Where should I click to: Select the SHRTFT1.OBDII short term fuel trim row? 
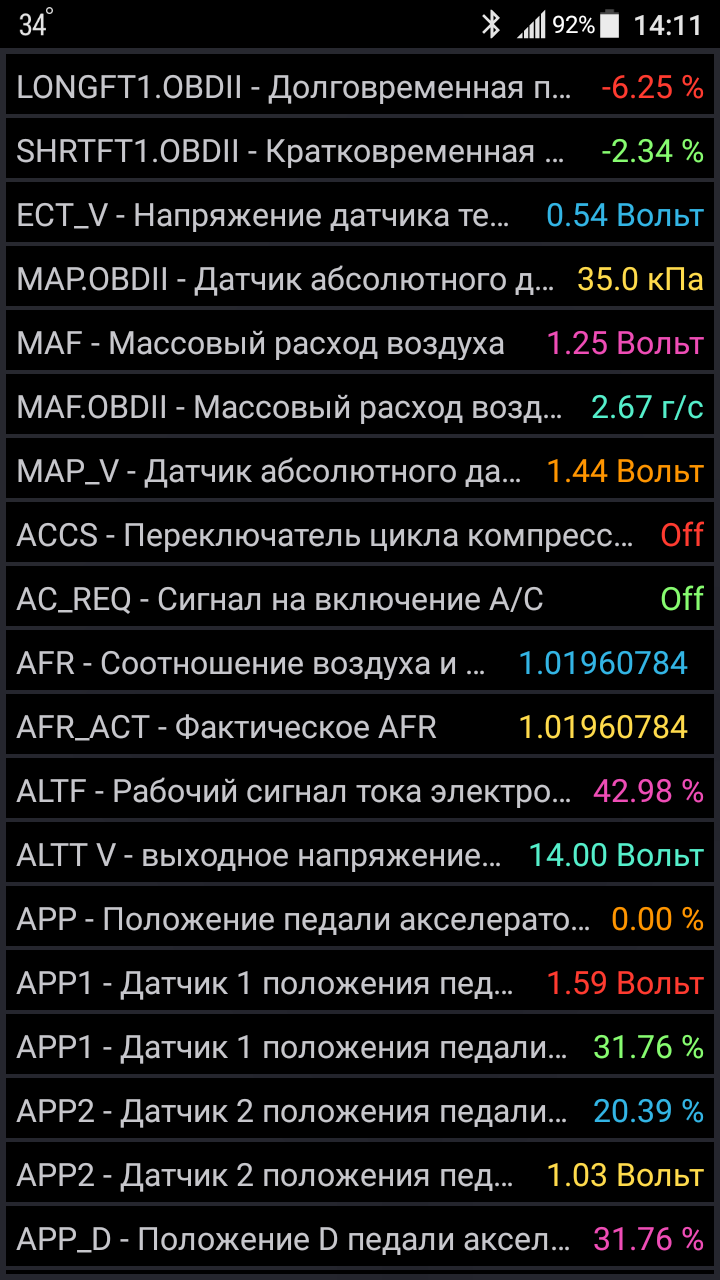click(x=360, y=150)
